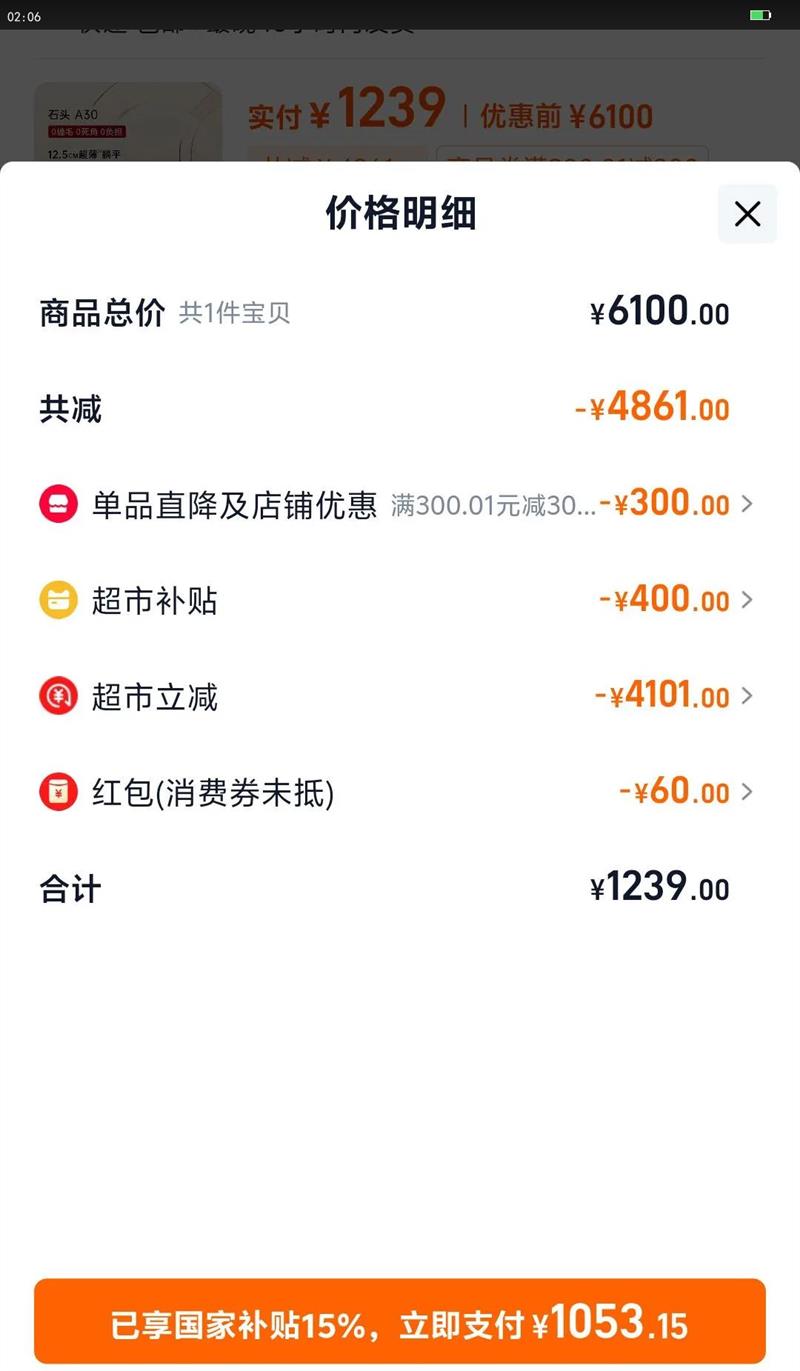
Task: Tap 立即支付 ¥1053.15 to pay now
Action: point(400,1324)
